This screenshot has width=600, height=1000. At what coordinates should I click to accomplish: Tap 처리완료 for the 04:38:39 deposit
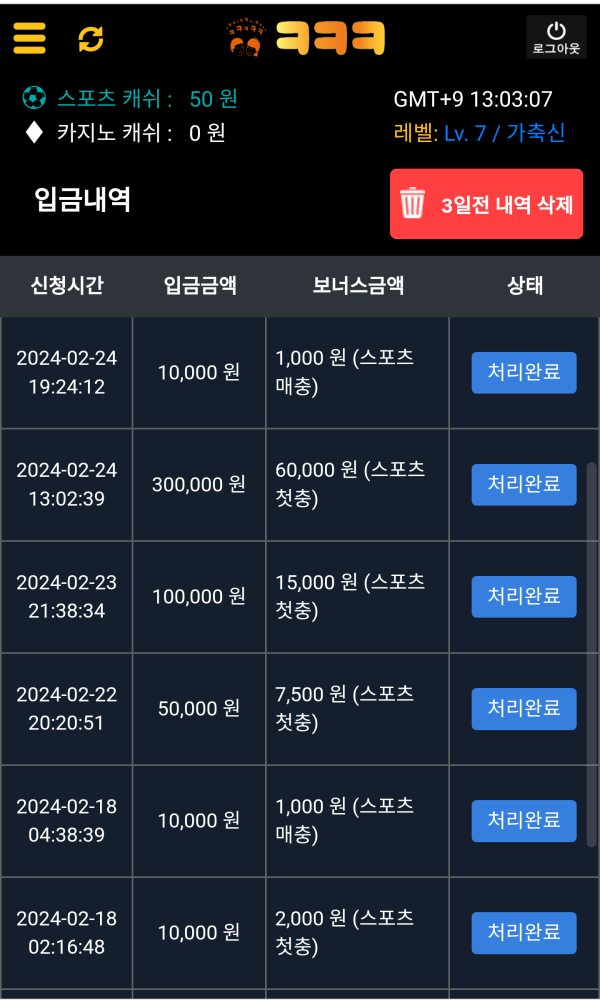pyautogui.click(x=524, y=821)
